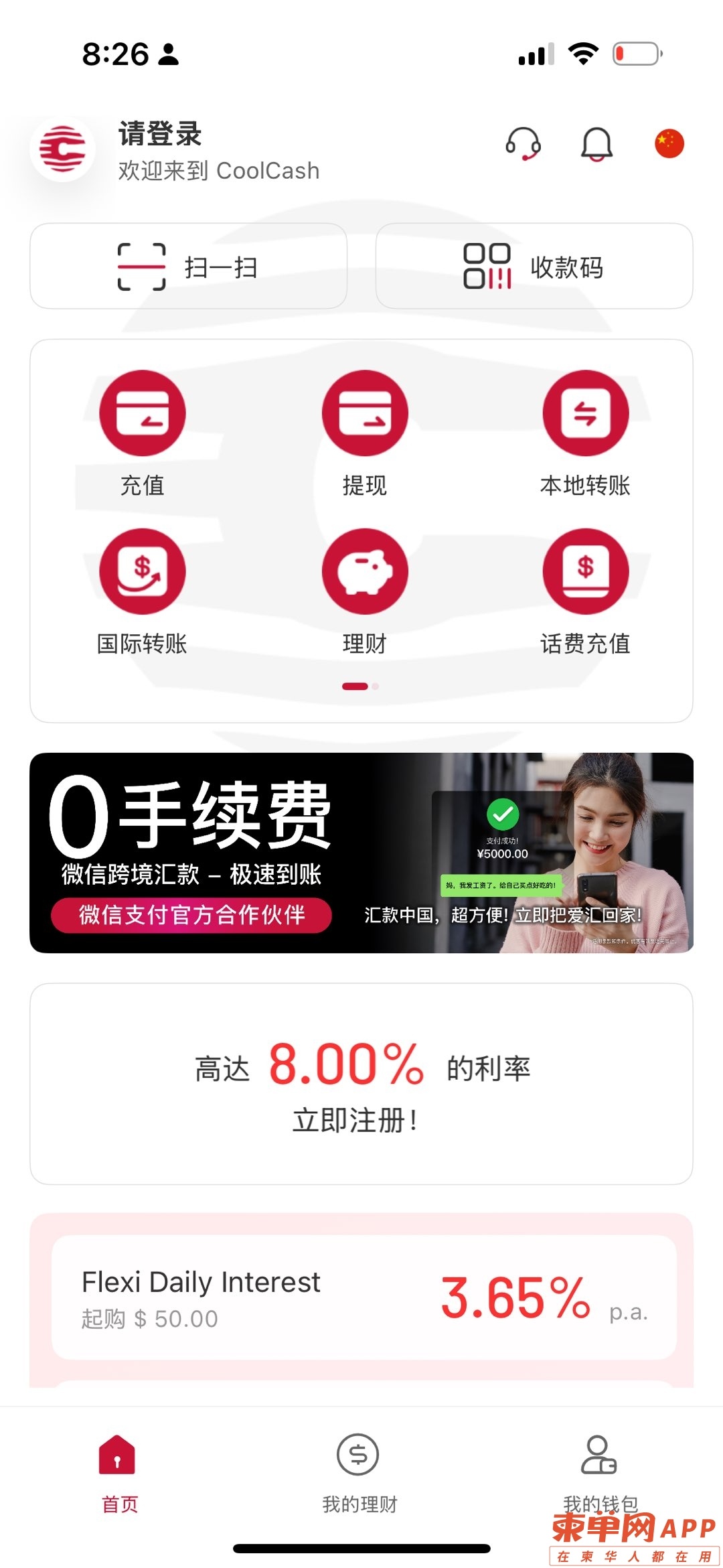Show 收款码 payment code
This screenshot has height=1568, width=723.
[534, 267]
